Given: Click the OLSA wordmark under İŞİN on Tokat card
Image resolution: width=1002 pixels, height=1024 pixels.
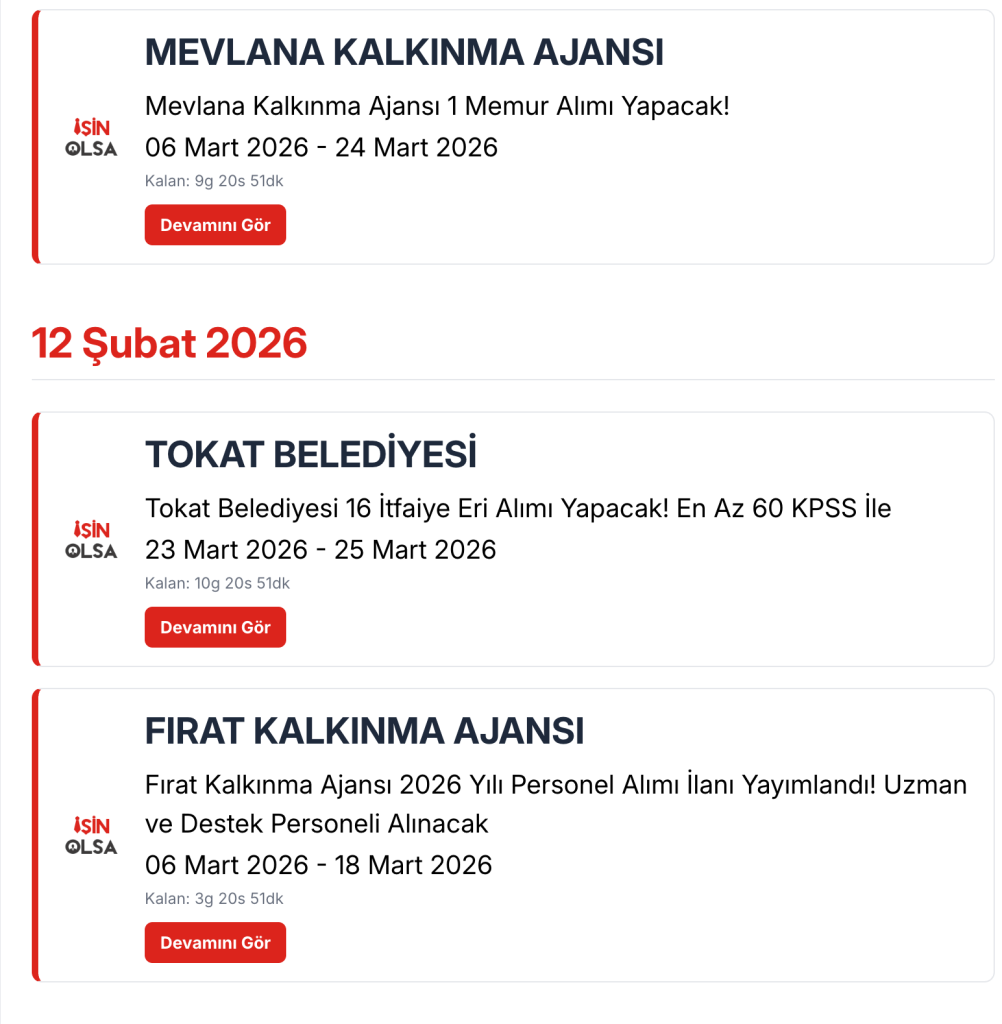Looking at the screenshot, I should [91, 550].
